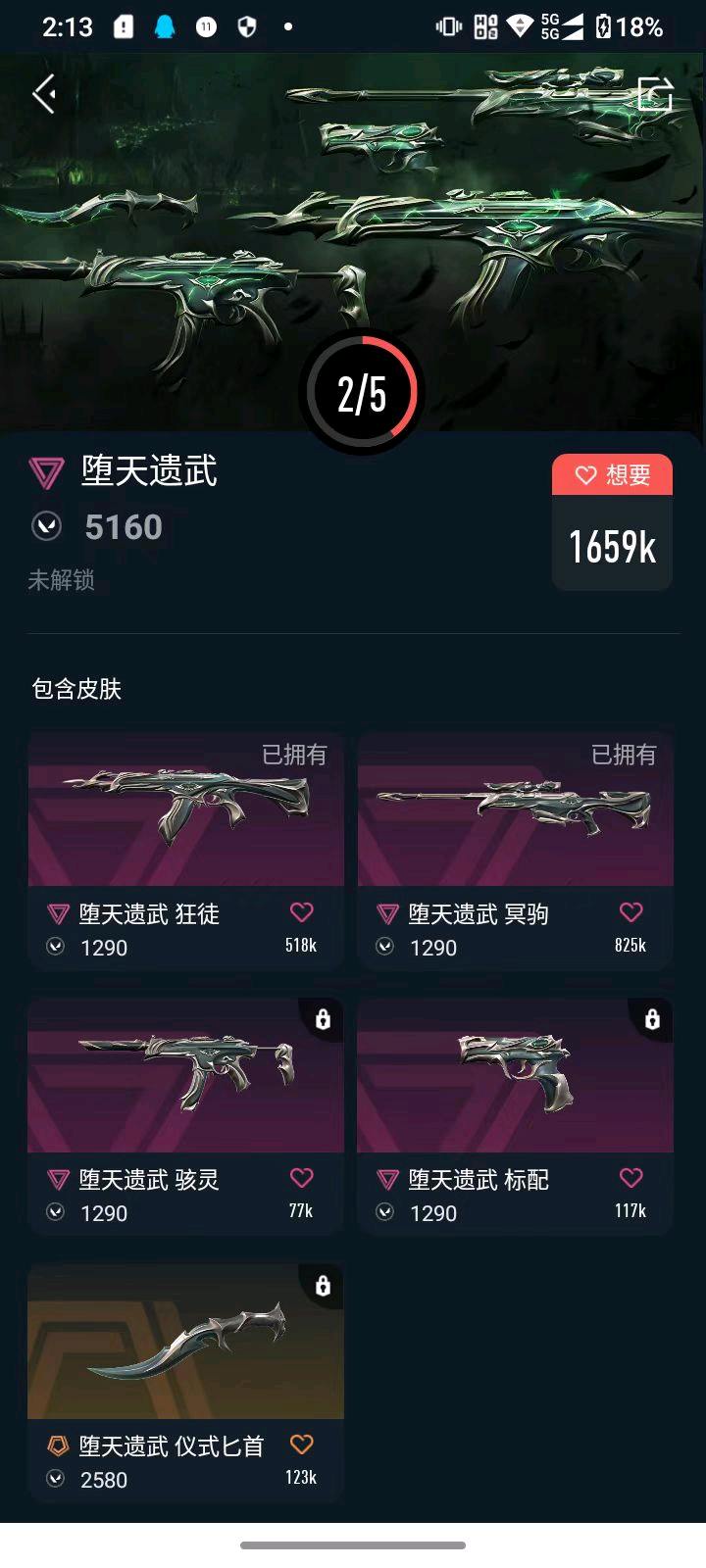Share this bundle via the top-right icon
Image resolution: width=706 pixels, height=1568 pixels.
point(655,94)
